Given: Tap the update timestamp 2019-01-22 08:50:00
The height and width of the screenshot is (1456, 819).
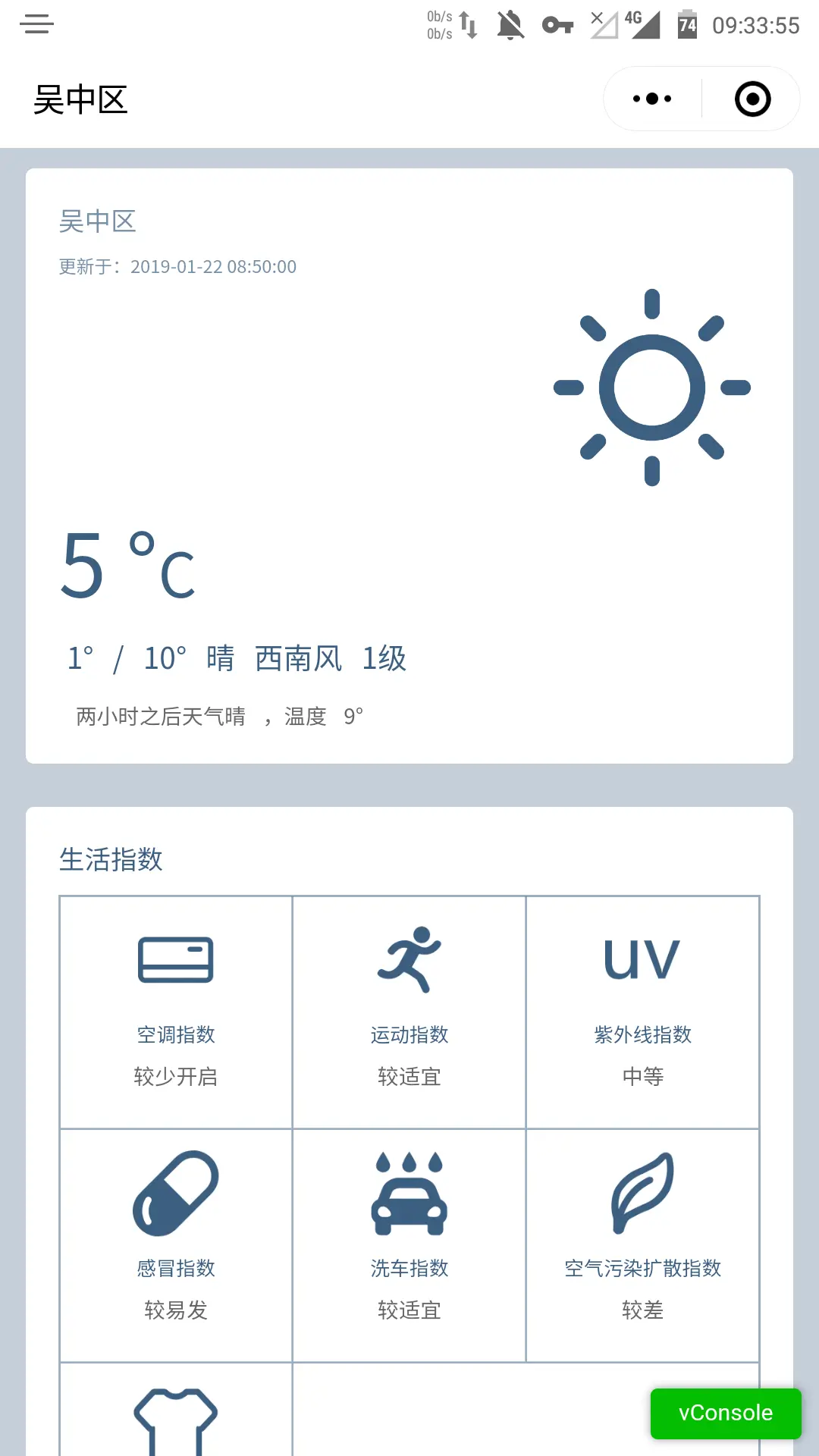Looking at the screenshot, I should (213, 266).
